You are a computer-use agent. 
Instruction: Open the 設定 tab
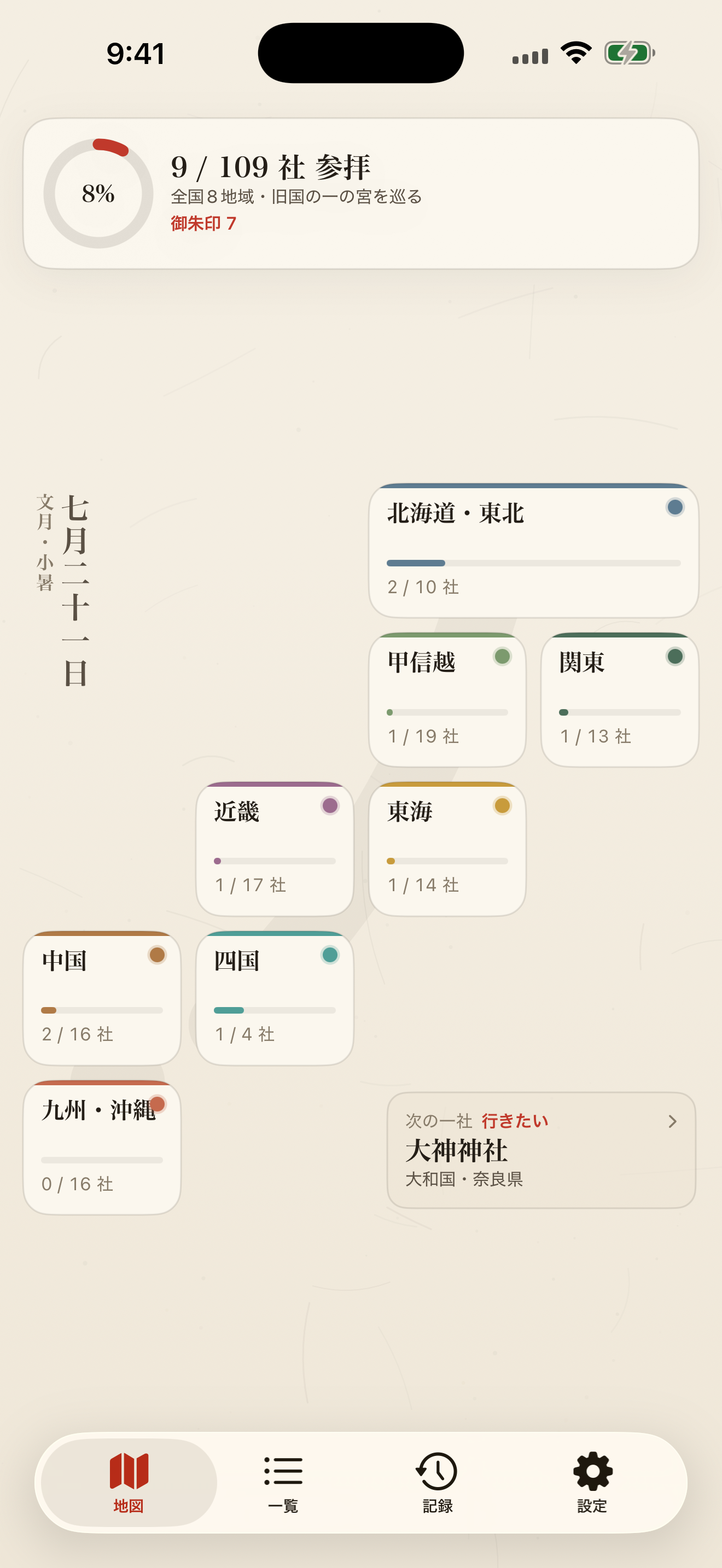click(592, 1483)
